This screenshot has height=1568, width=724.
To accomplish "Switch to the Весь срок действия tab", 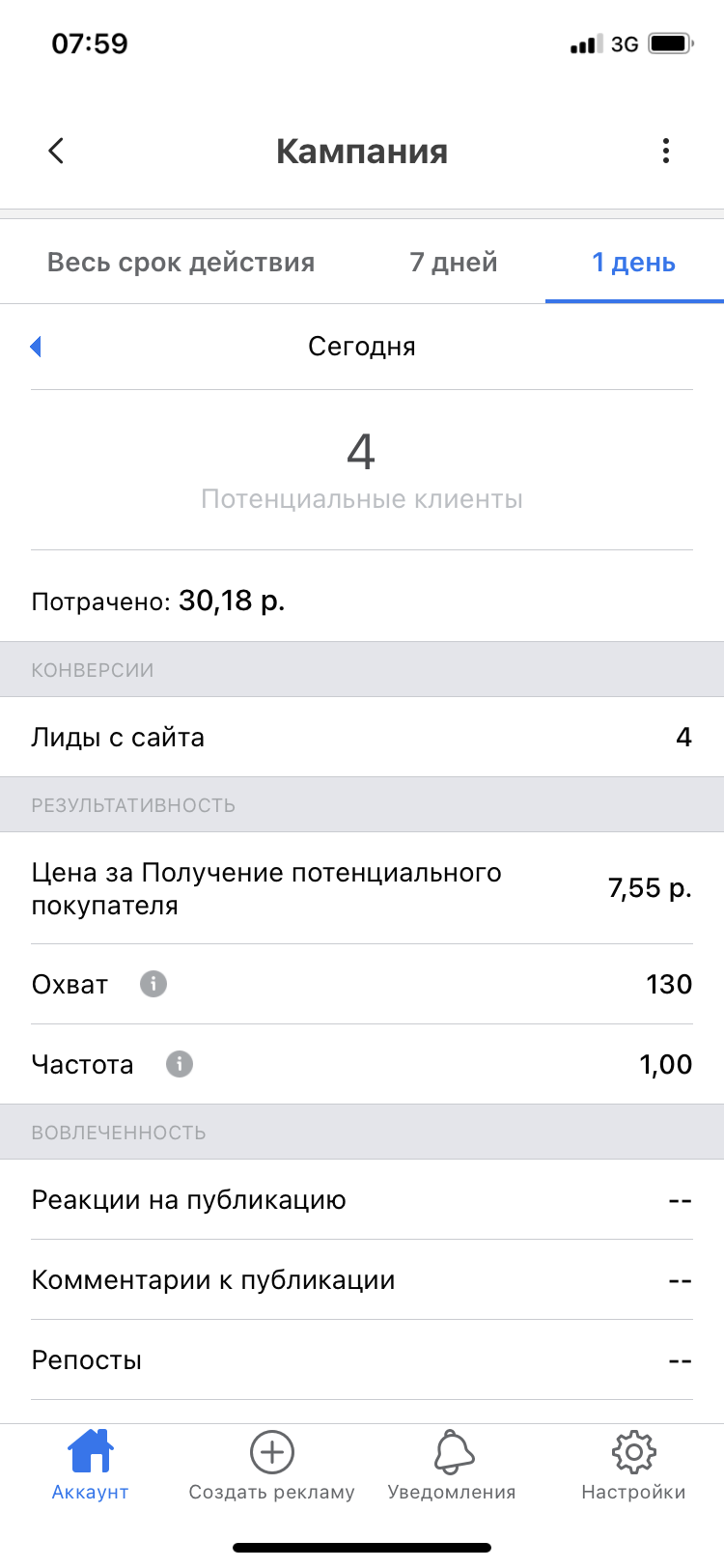I will (181, 263).
